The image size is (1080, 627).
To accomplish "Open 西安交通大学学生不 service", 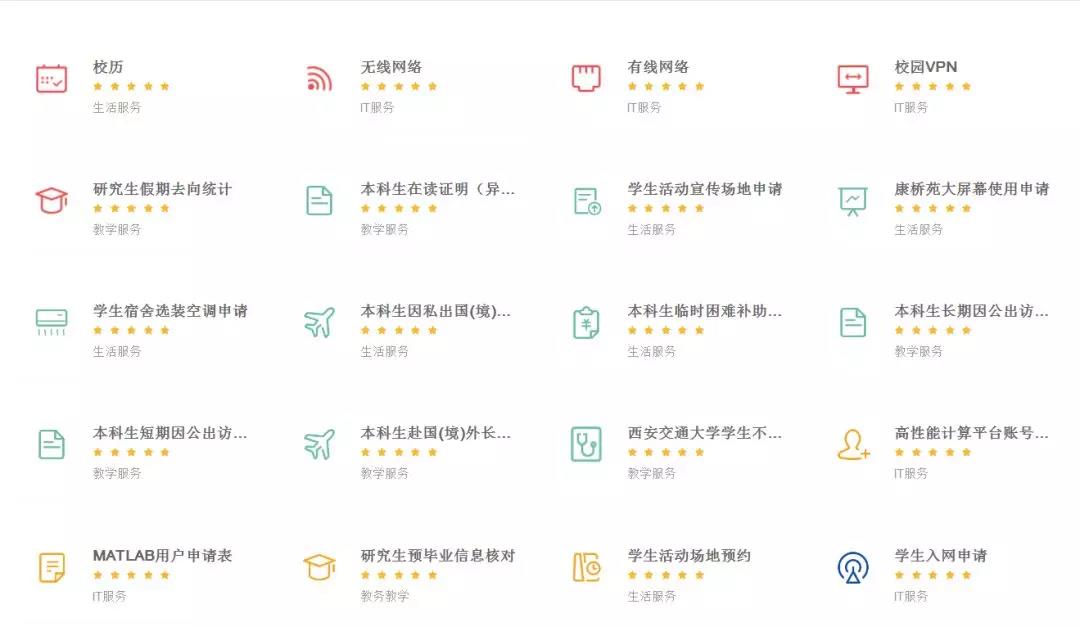I will click(x=704, y=433).
